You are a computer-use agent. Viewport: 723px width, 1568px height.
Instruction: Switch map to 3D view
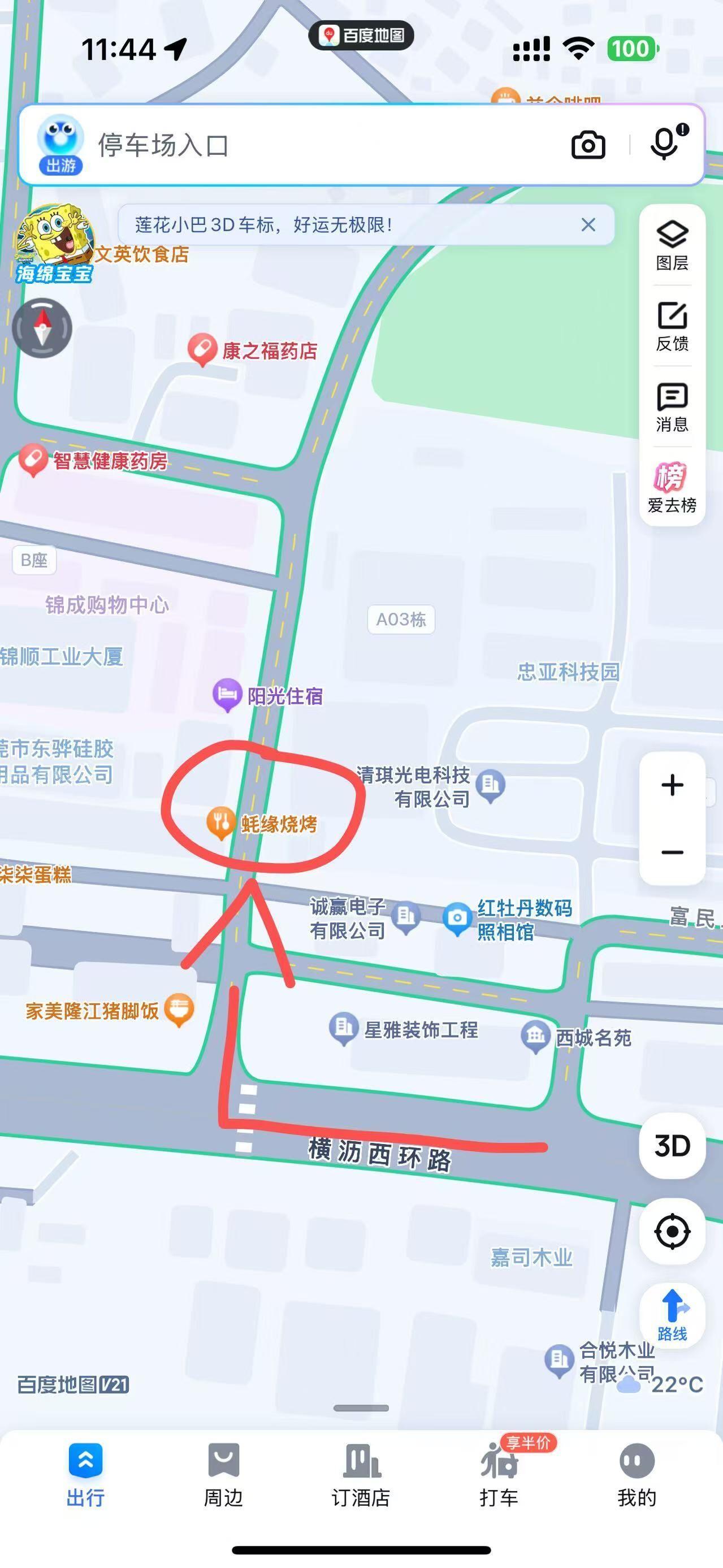(672, 1146)
